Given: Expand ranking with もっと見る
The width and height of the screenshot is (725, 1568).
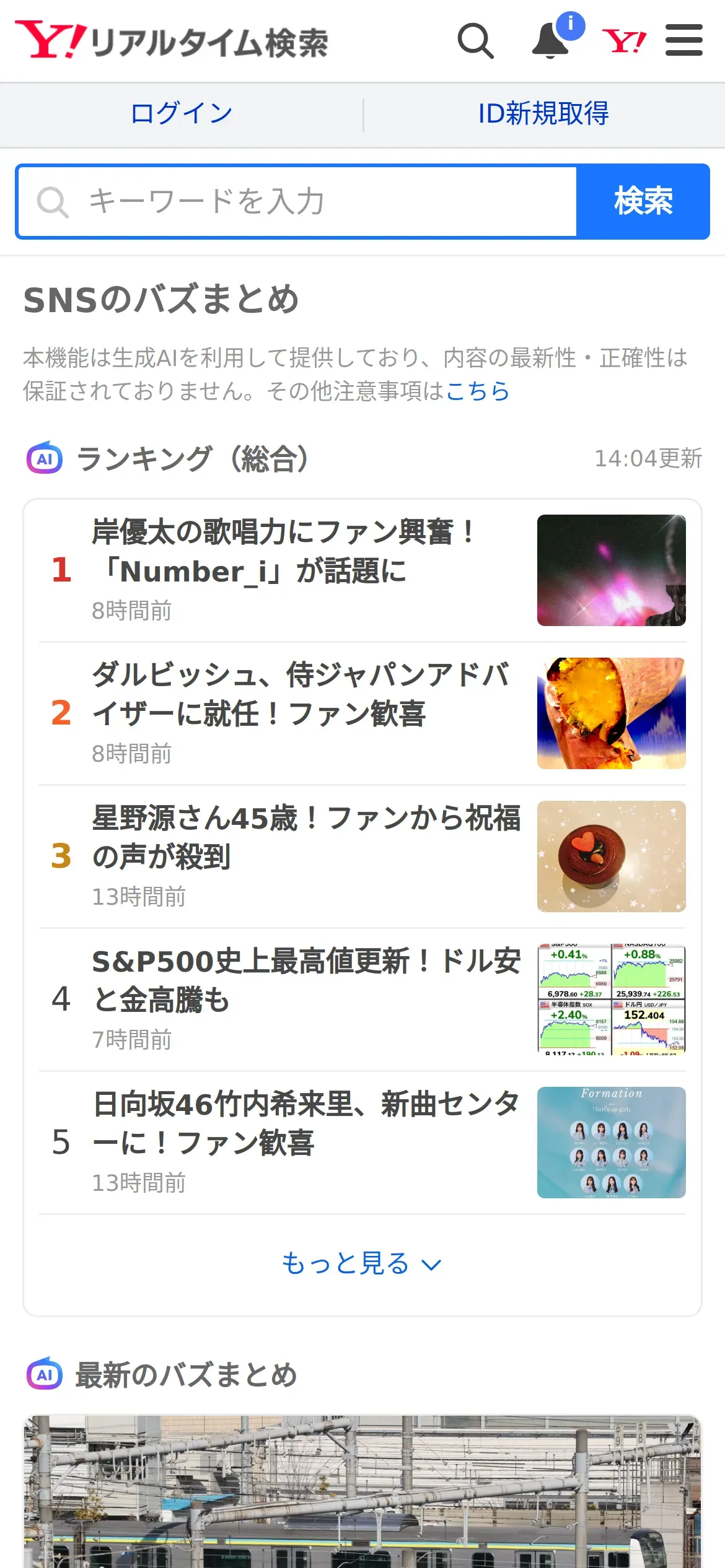Looking at the screenshot, I should coord(362,1263).
